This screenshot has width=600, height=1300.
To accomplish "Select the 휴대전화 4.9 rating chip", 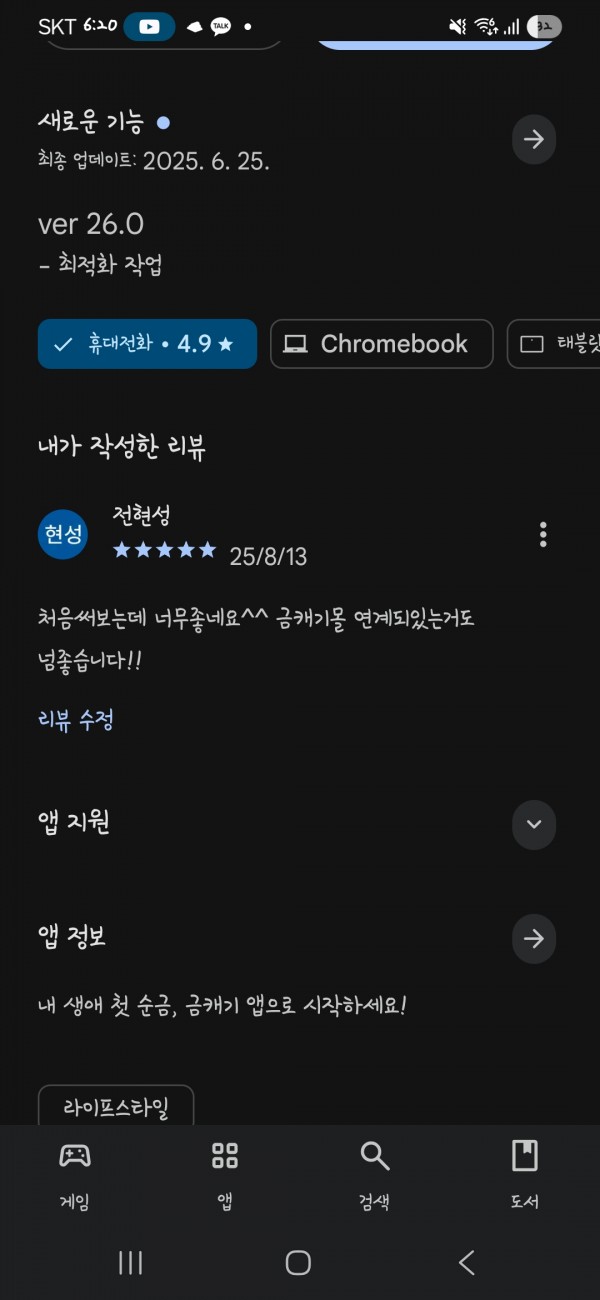I will [147, 344].
